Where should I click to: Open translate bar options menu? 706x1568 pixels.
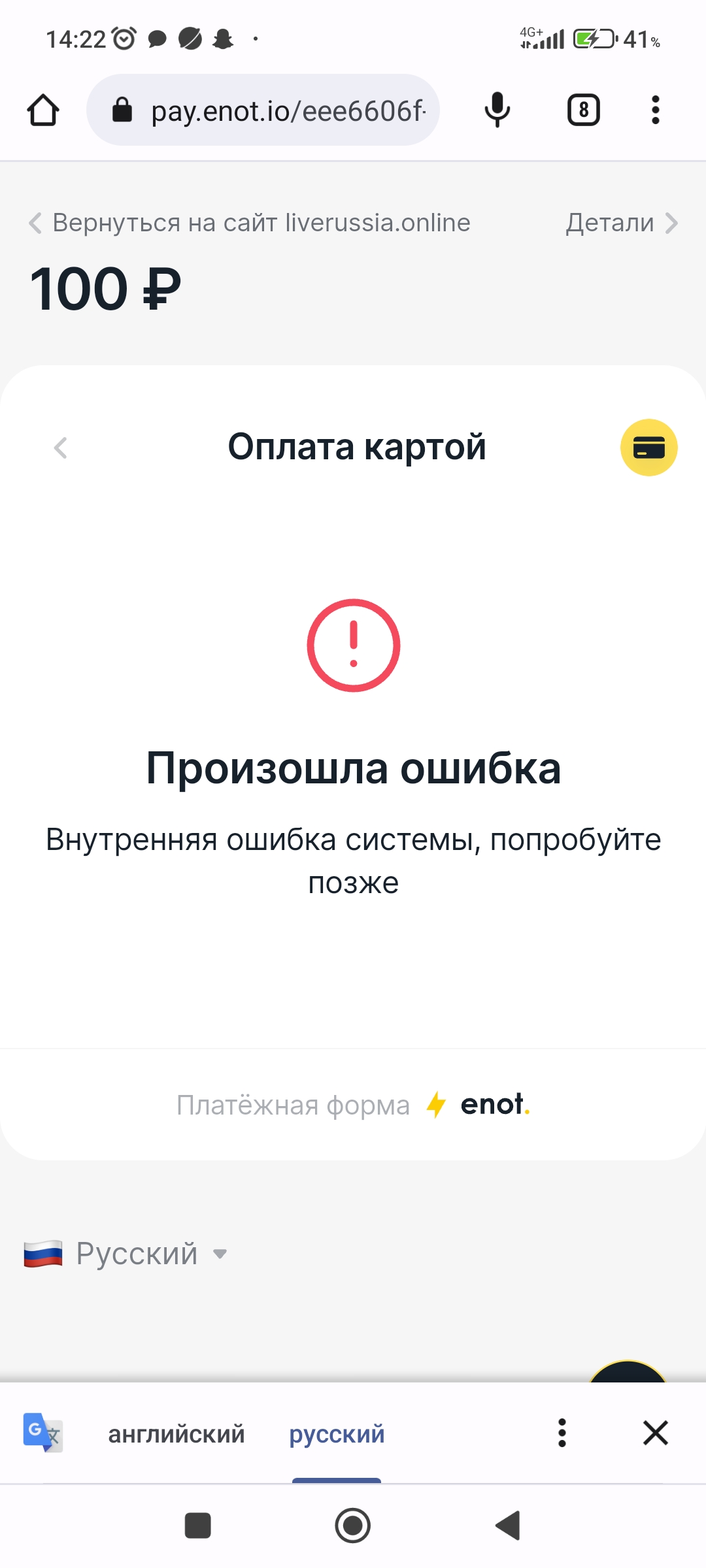(562, 1433)
